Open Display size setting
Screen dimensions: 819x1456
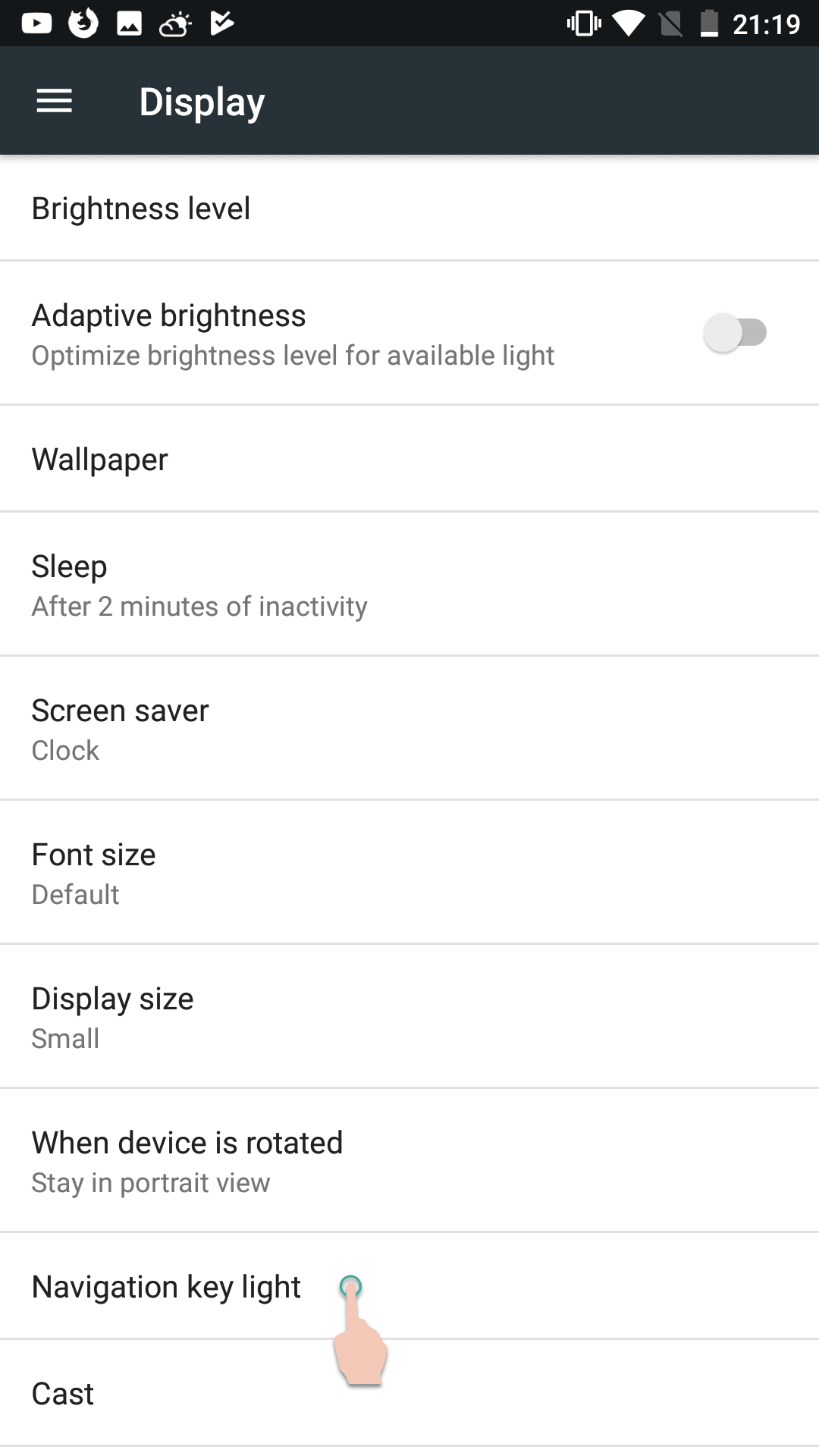409,1017
